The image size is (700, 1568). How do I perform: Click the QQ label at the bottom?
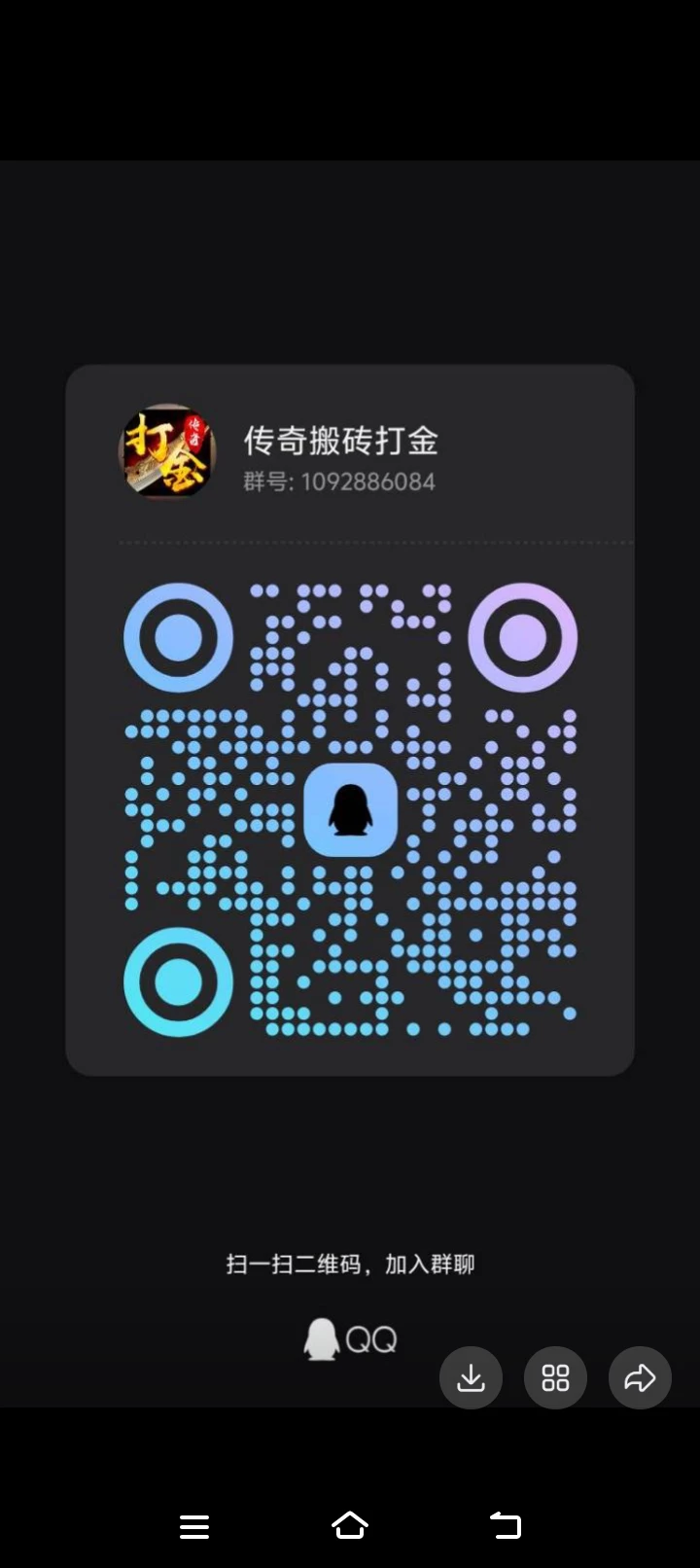click(372, 1338)
